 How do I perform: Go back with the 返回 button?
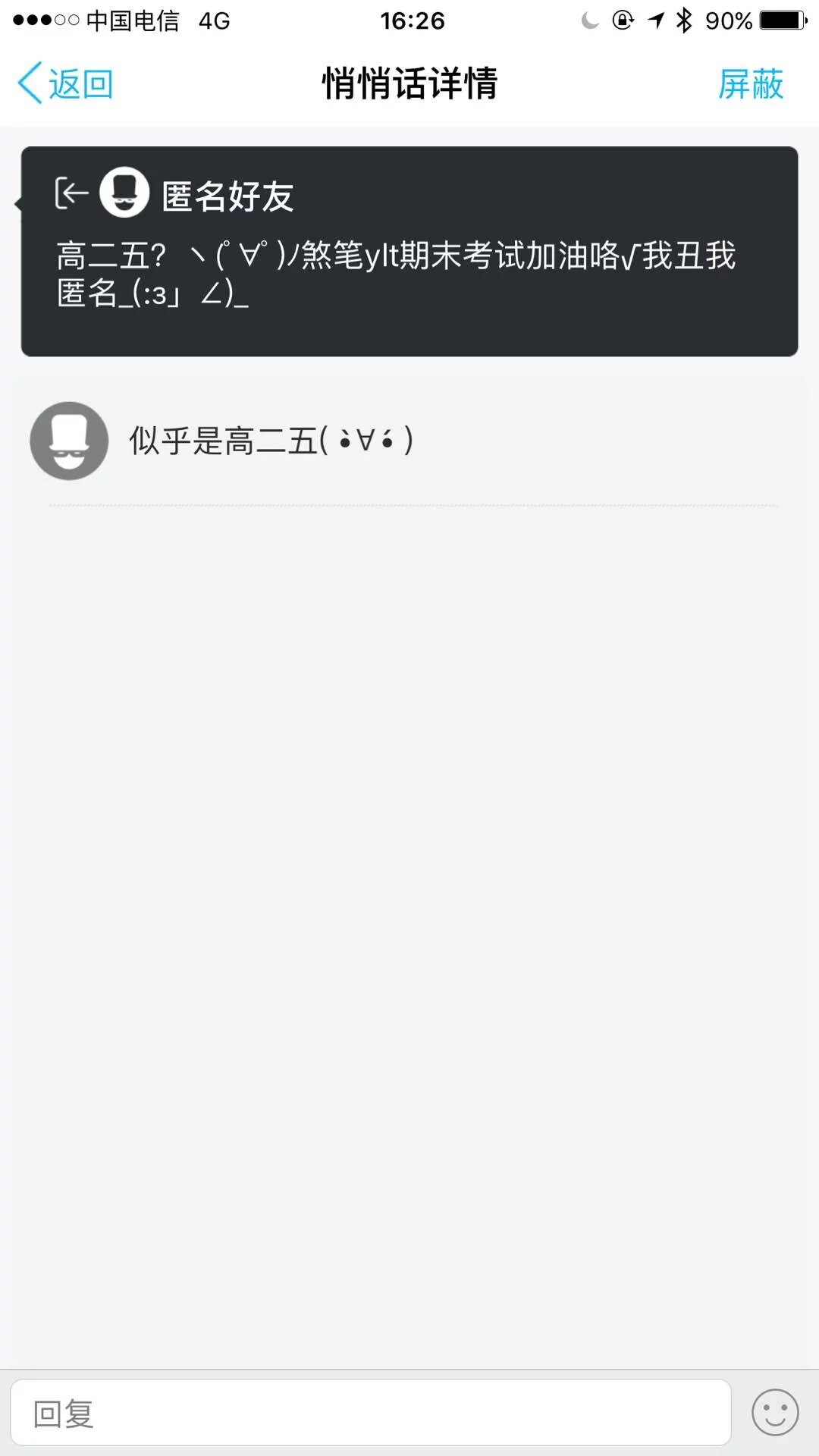(66, 83)
